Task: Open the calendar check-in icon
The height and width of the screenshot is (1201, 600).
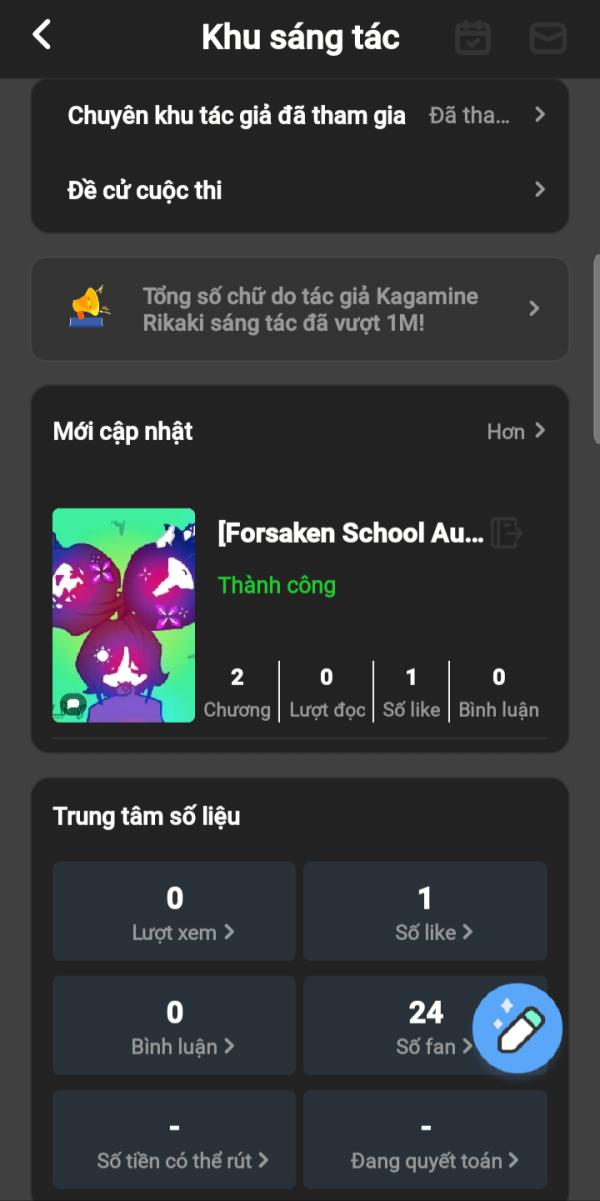Action: pyautogui.click(x=472, y=38)
